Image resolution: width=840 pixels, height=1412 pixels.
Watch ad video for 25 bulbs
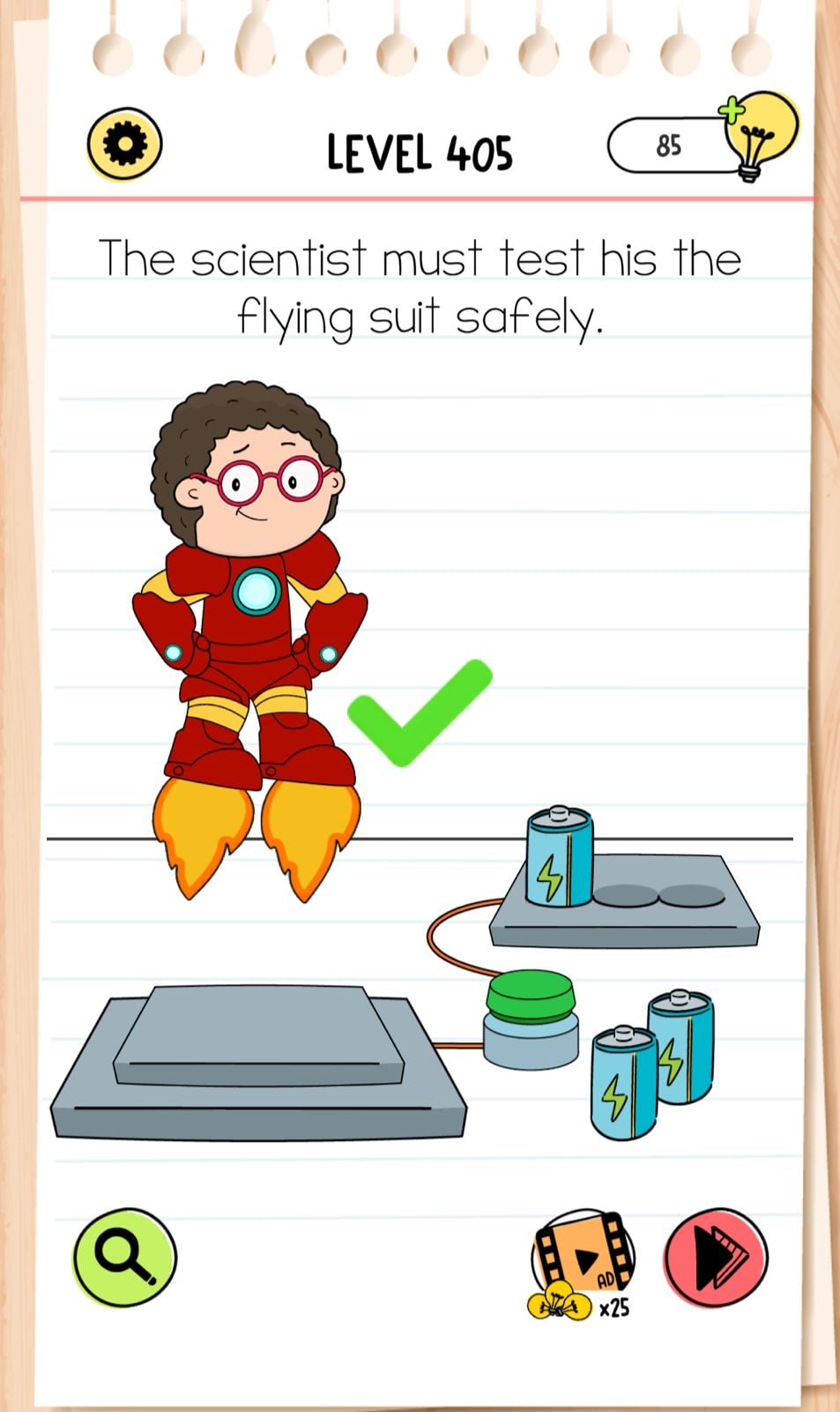pos(583,1261)
